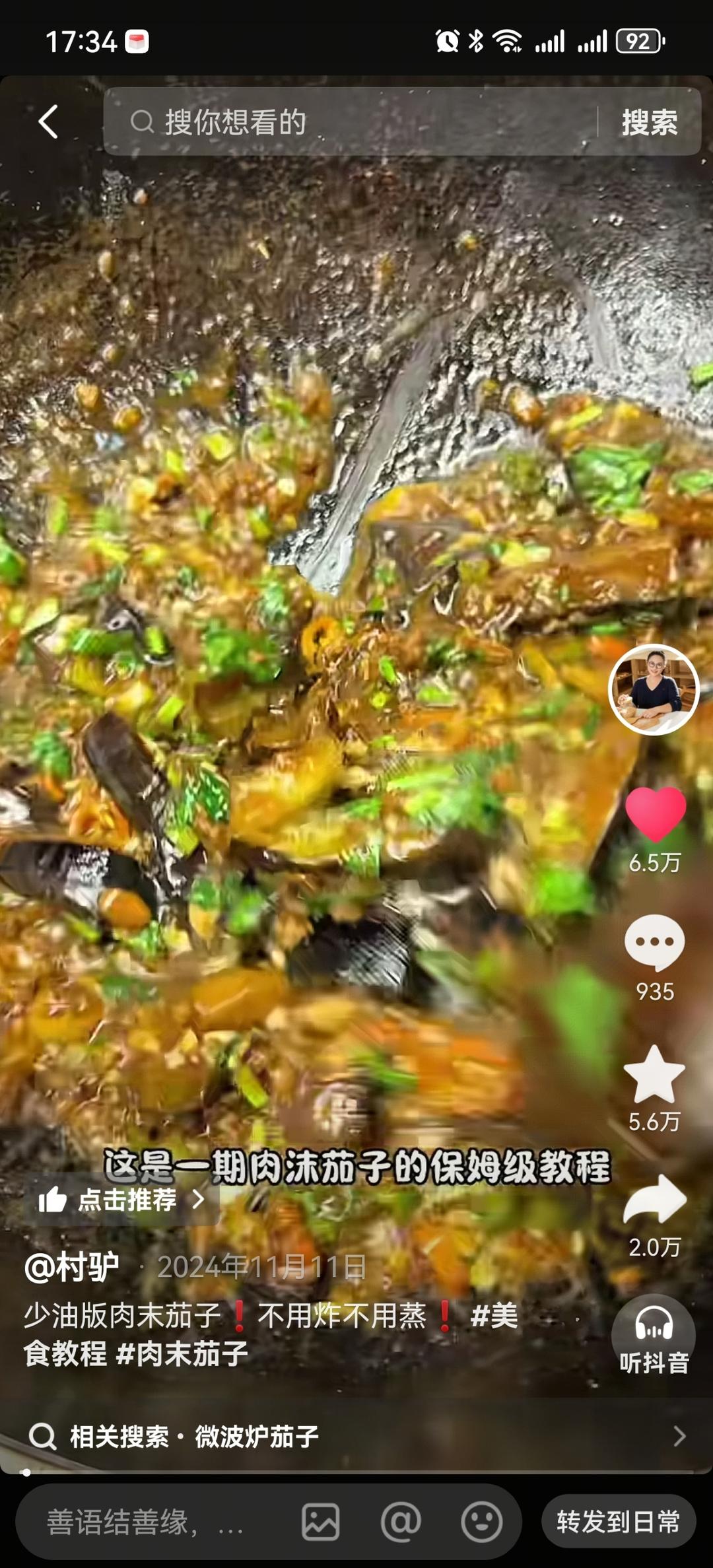Tap 转发到日常 button
This screenshot has height=1568, width=713.
click(x=618, y=1522)
